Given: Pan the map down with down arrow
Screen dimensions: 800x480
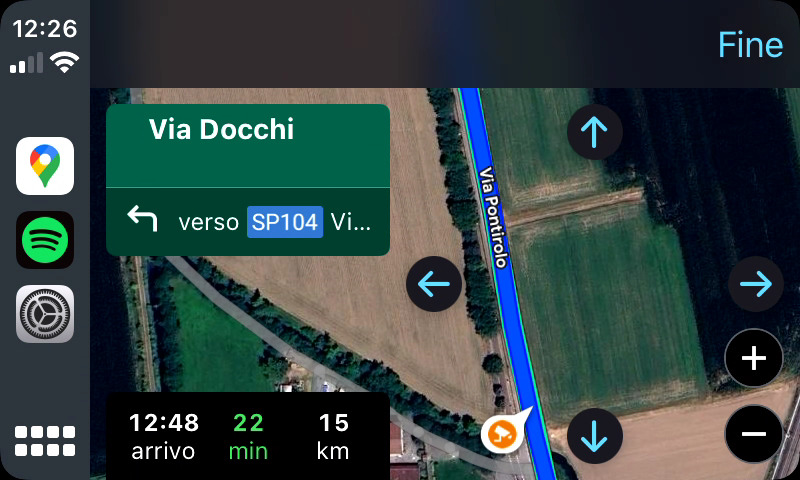Looking at the screenshot, I should (594, 436).
